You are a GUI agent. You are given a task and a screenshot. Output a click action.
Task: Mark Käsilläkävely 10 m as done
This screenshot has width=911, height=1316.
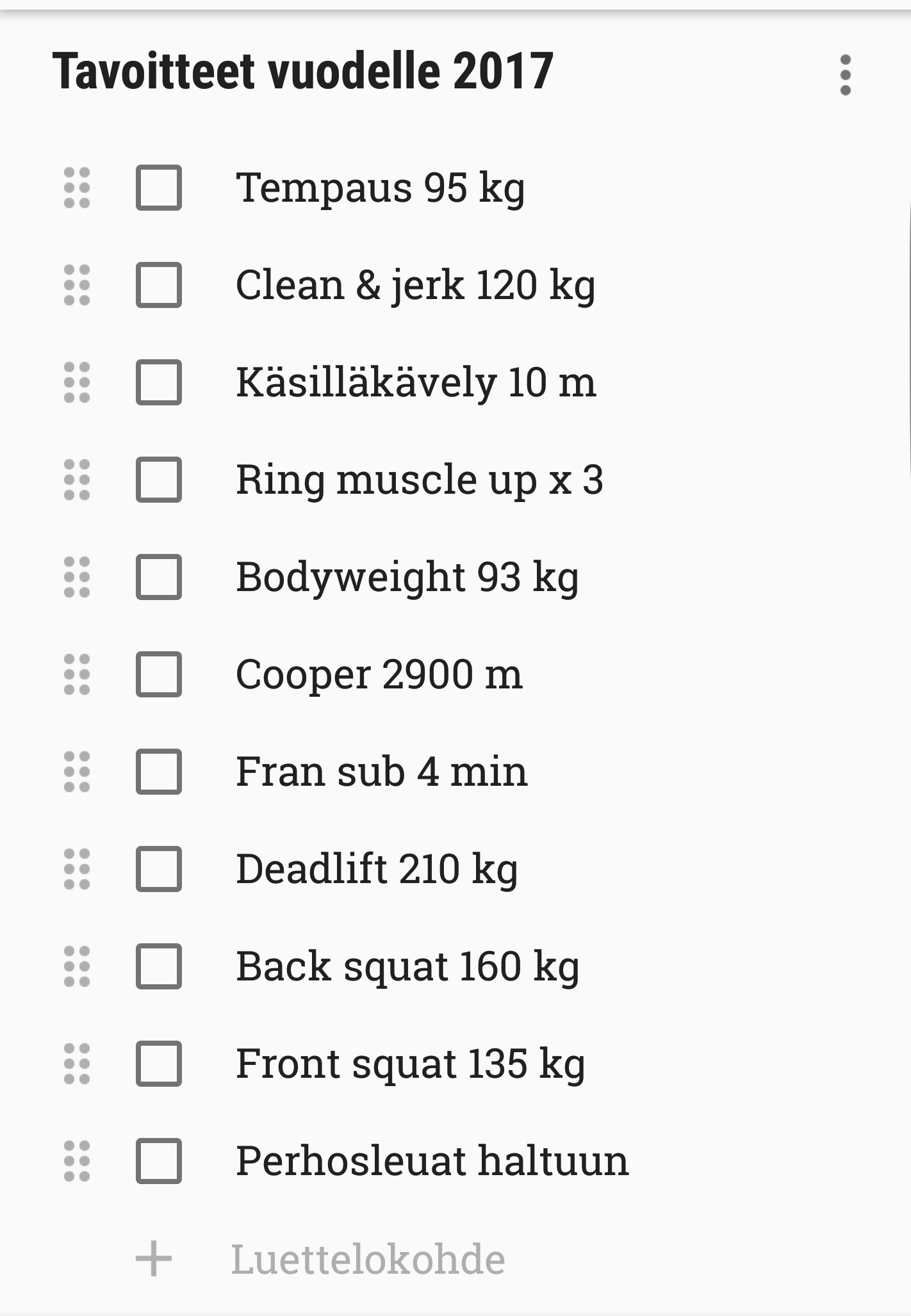click(158, 382)
